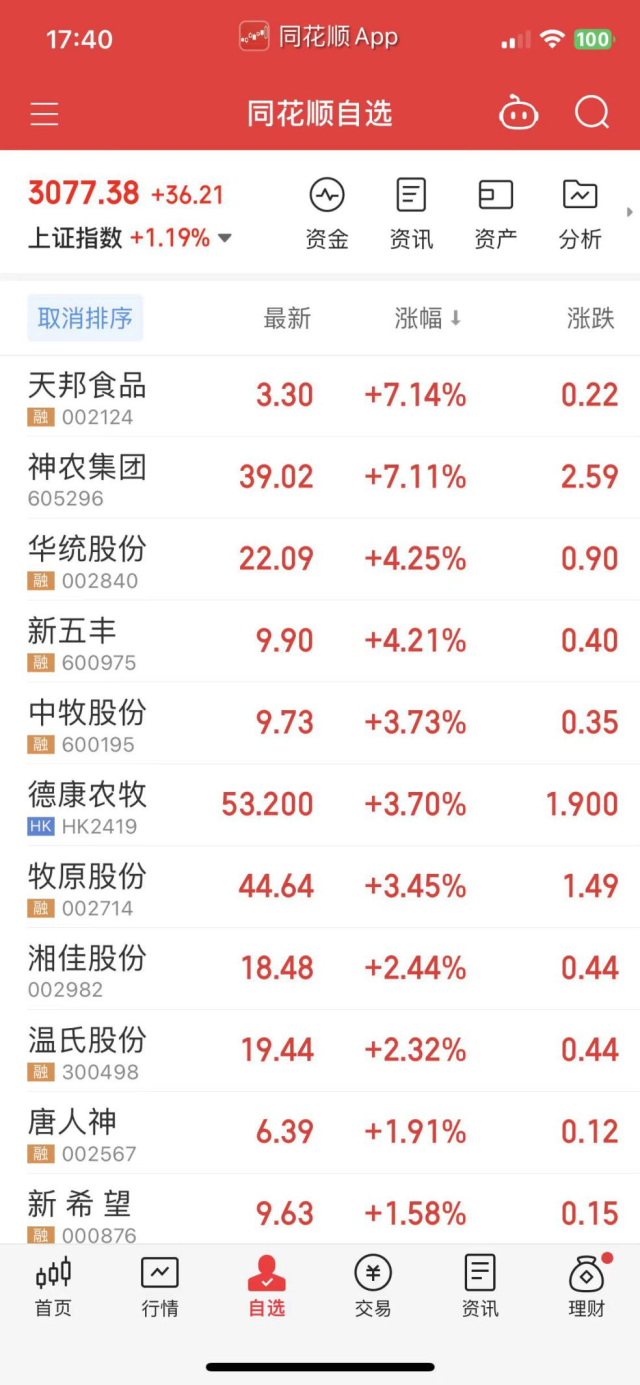
Task: Switch to the 首页 tab
Action: click(x=53, y=1286)
